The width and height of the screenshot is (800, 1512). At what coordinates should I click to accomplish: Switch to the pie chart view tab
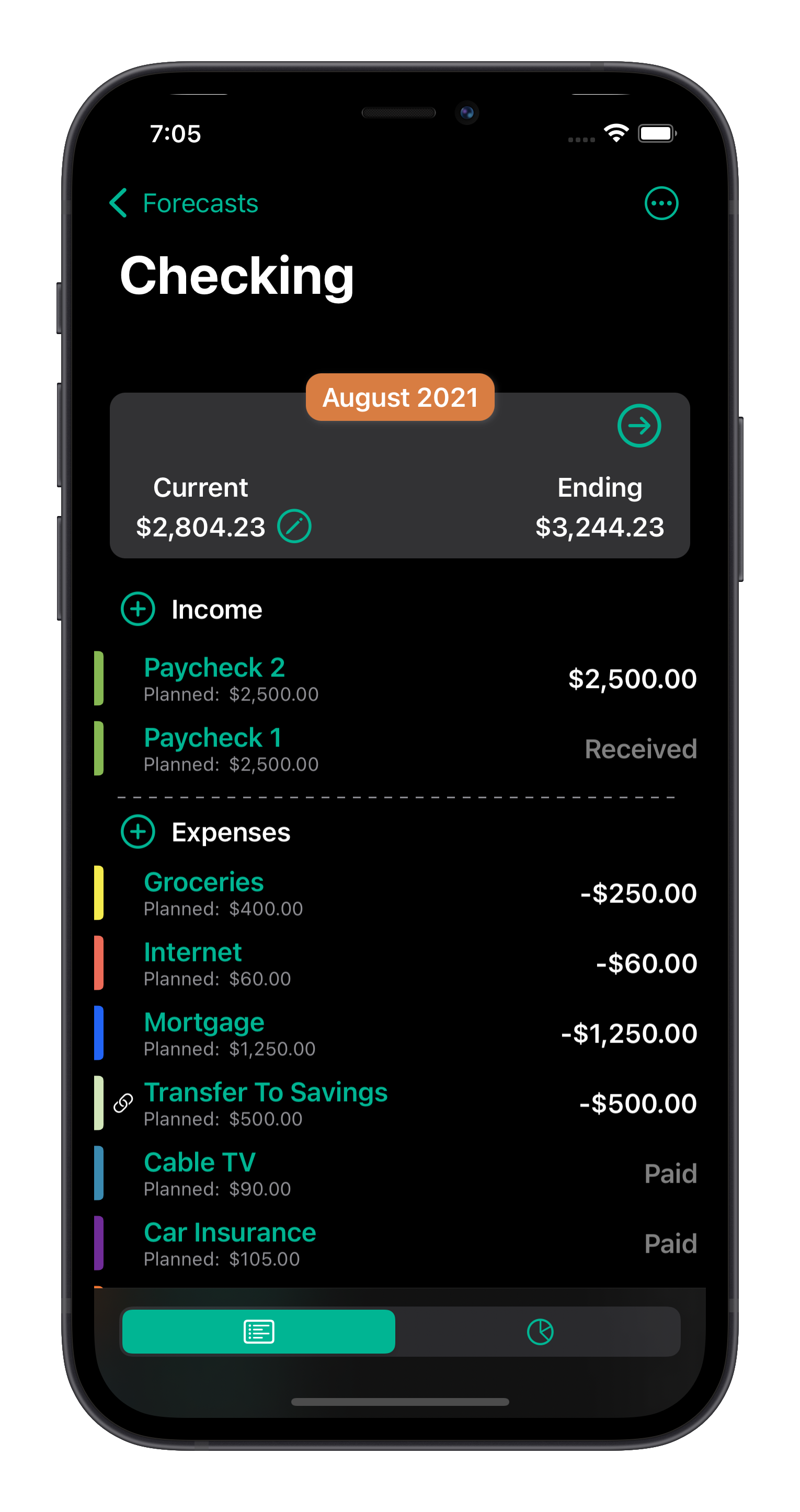[x=540, y=1331]
